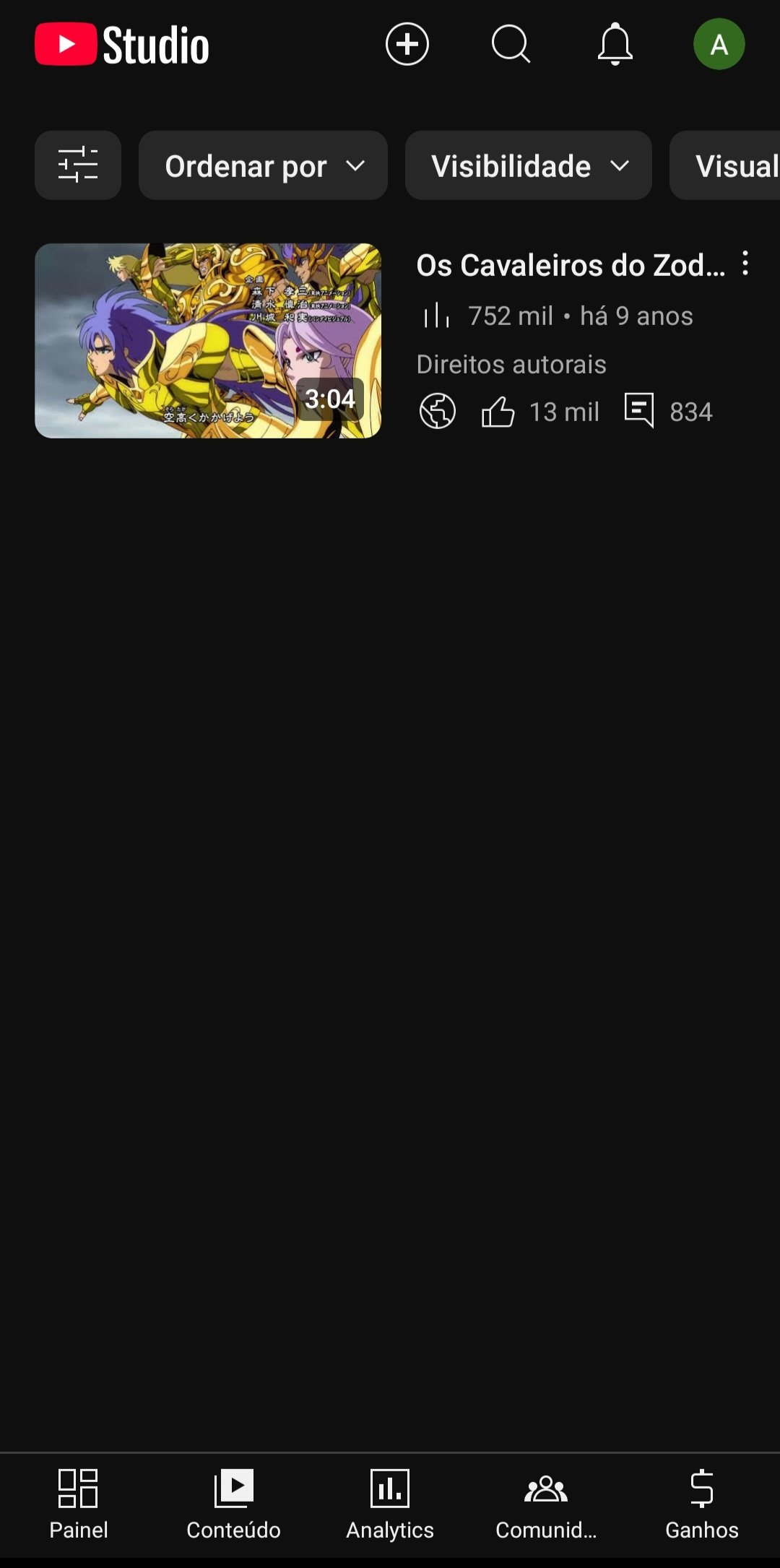This screenshot has height=1568, width=780.
Task: Open options menu for Os Cavaleiros video
Action: [x=745, y=264]
